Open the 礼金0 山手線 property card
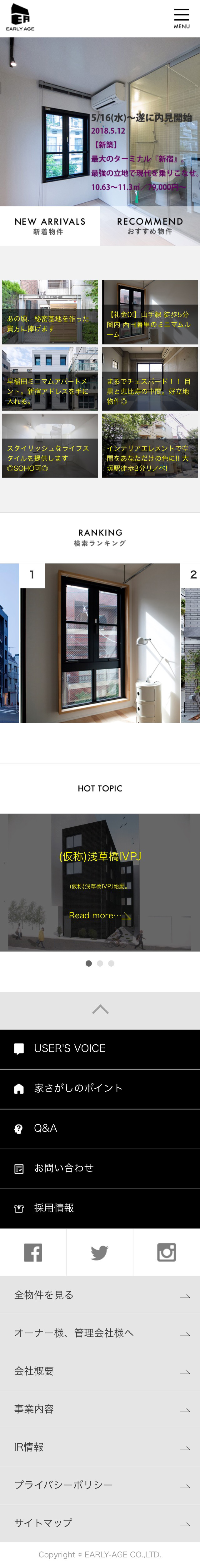This screenshot has width=200, height=1568. point(149,312)
